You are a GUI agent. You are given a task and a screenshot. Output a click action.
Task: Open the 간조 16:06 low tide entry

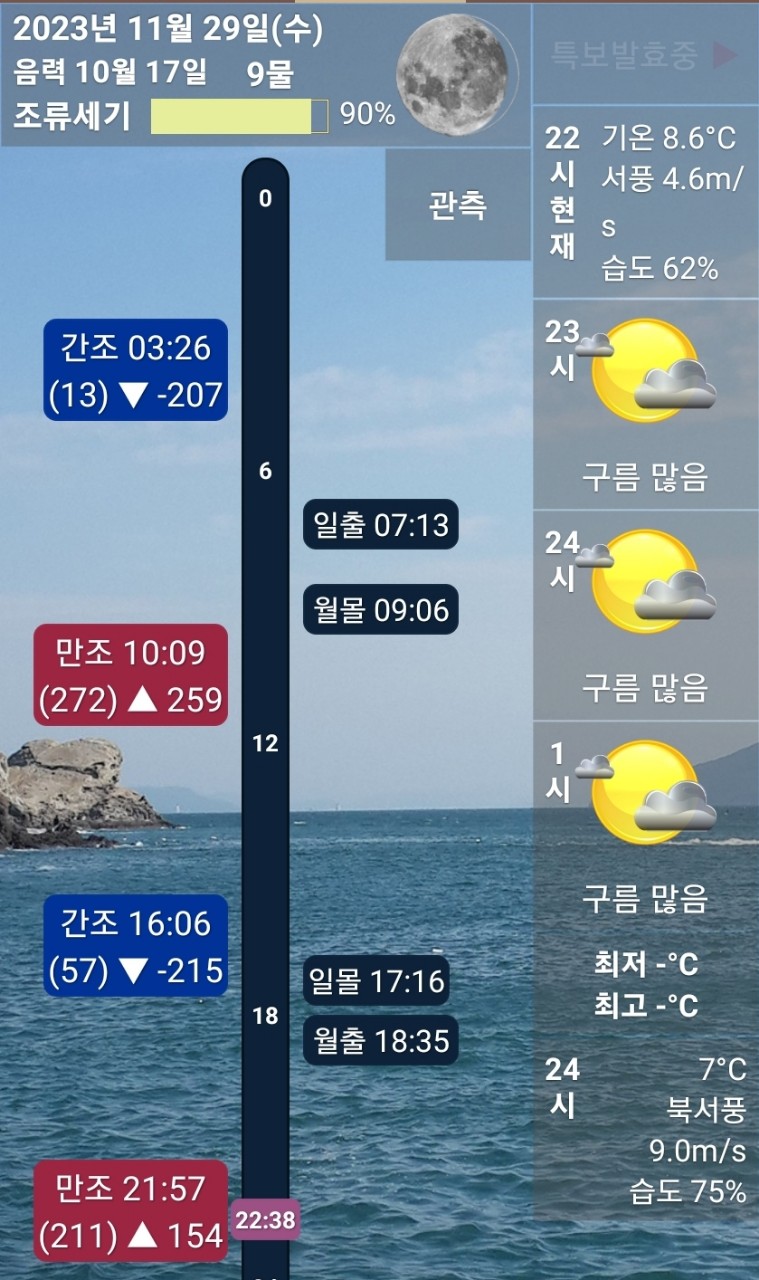136,946
